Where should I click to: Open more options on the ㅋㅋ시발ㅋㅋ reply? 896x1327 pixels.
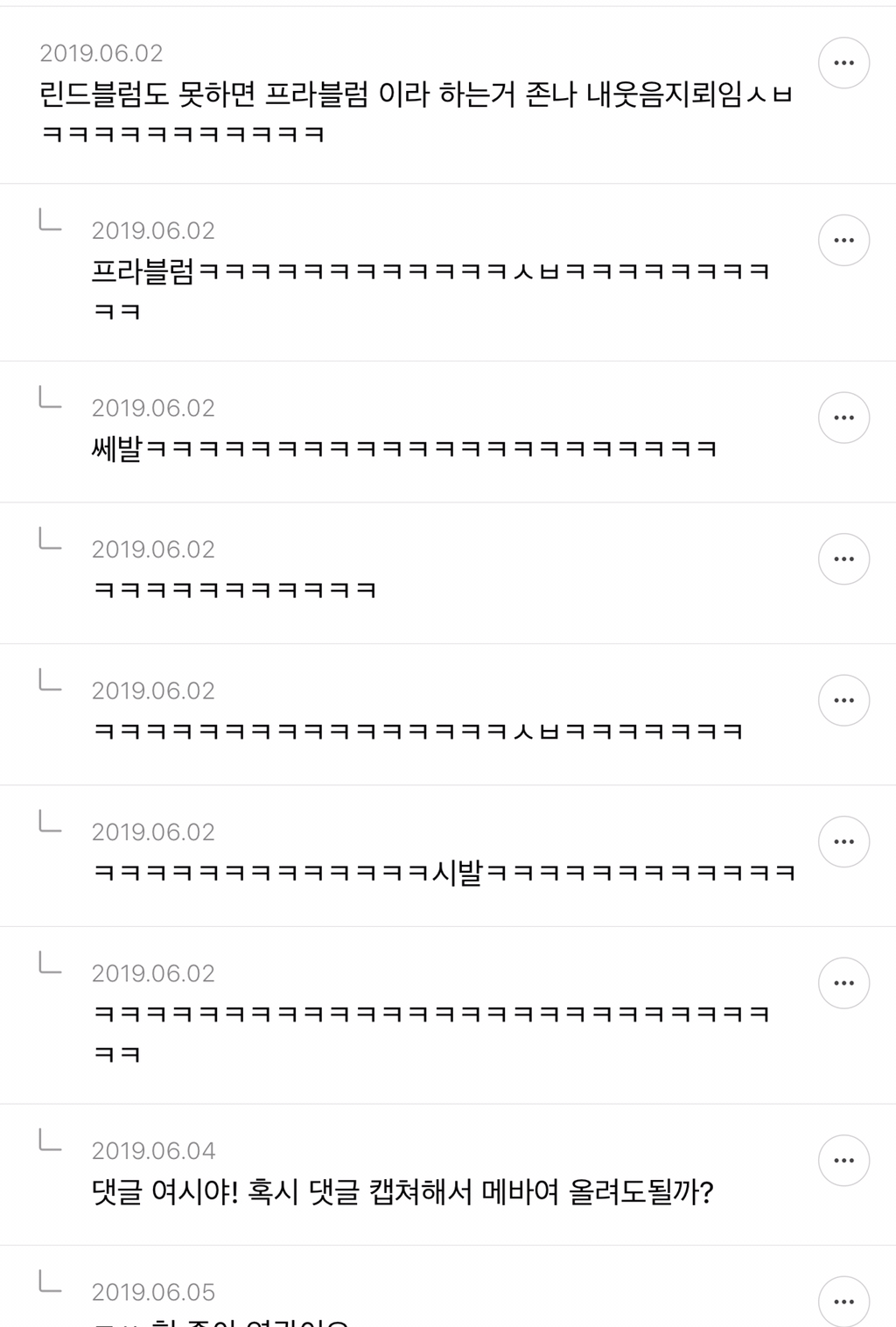point(843,842)
